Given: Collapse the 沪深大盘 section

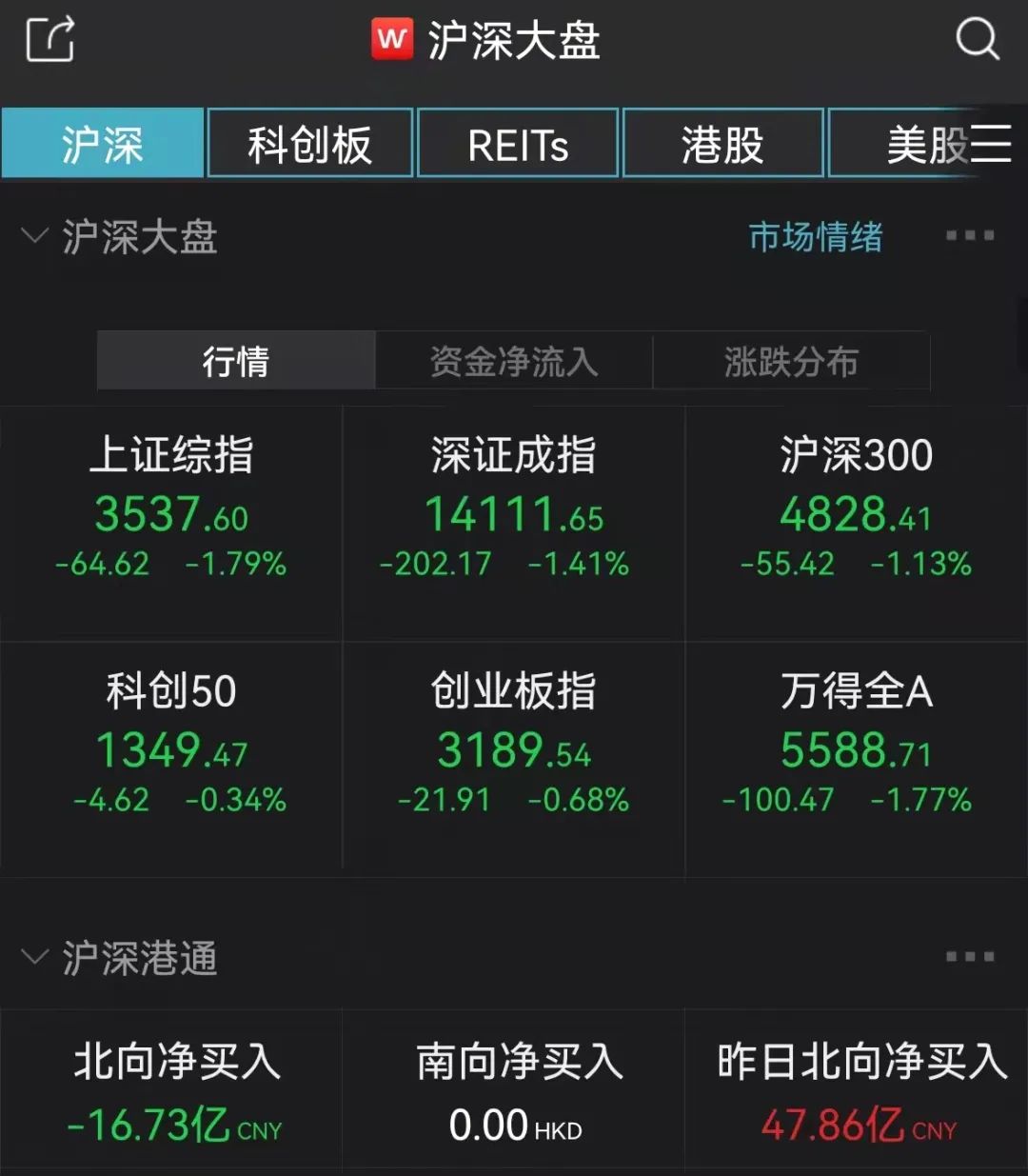Looking at the screenshot, I should click(x=34, y=236).
